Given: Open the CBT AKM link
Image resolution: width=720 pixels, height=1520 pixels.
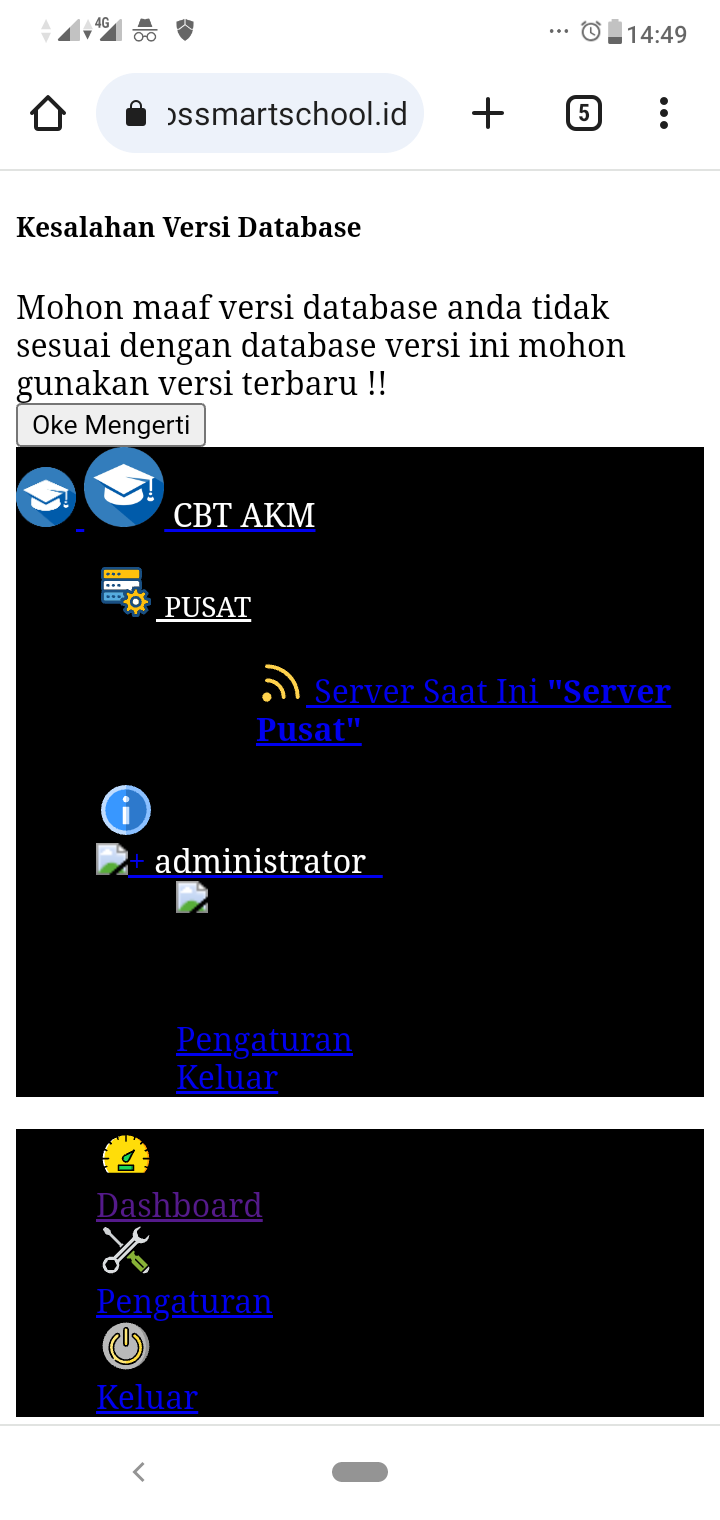Looking at the screenshot, I should (x=243, y=515).
